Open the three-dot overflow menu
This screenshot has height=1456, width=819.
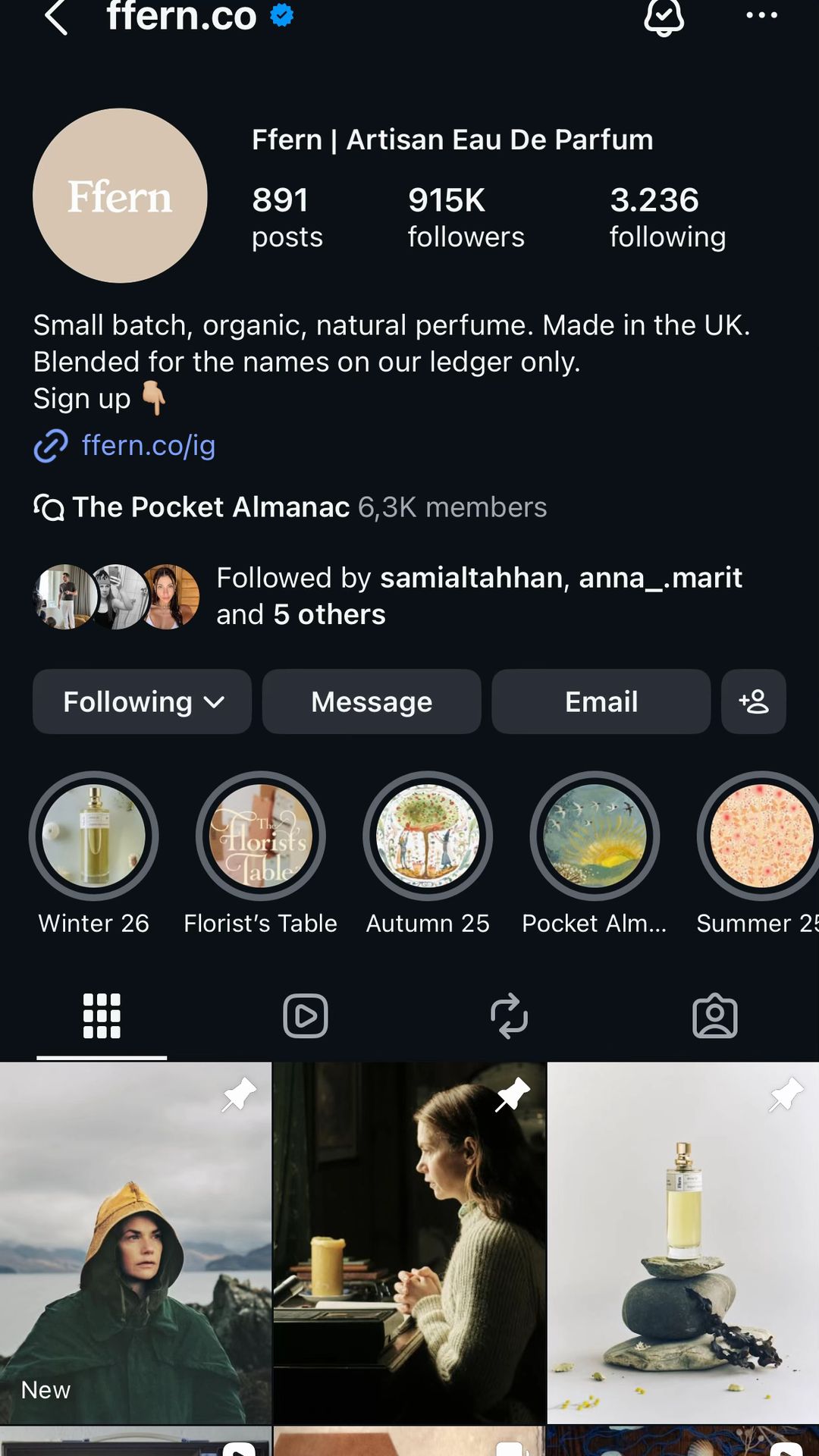[761, 15]
